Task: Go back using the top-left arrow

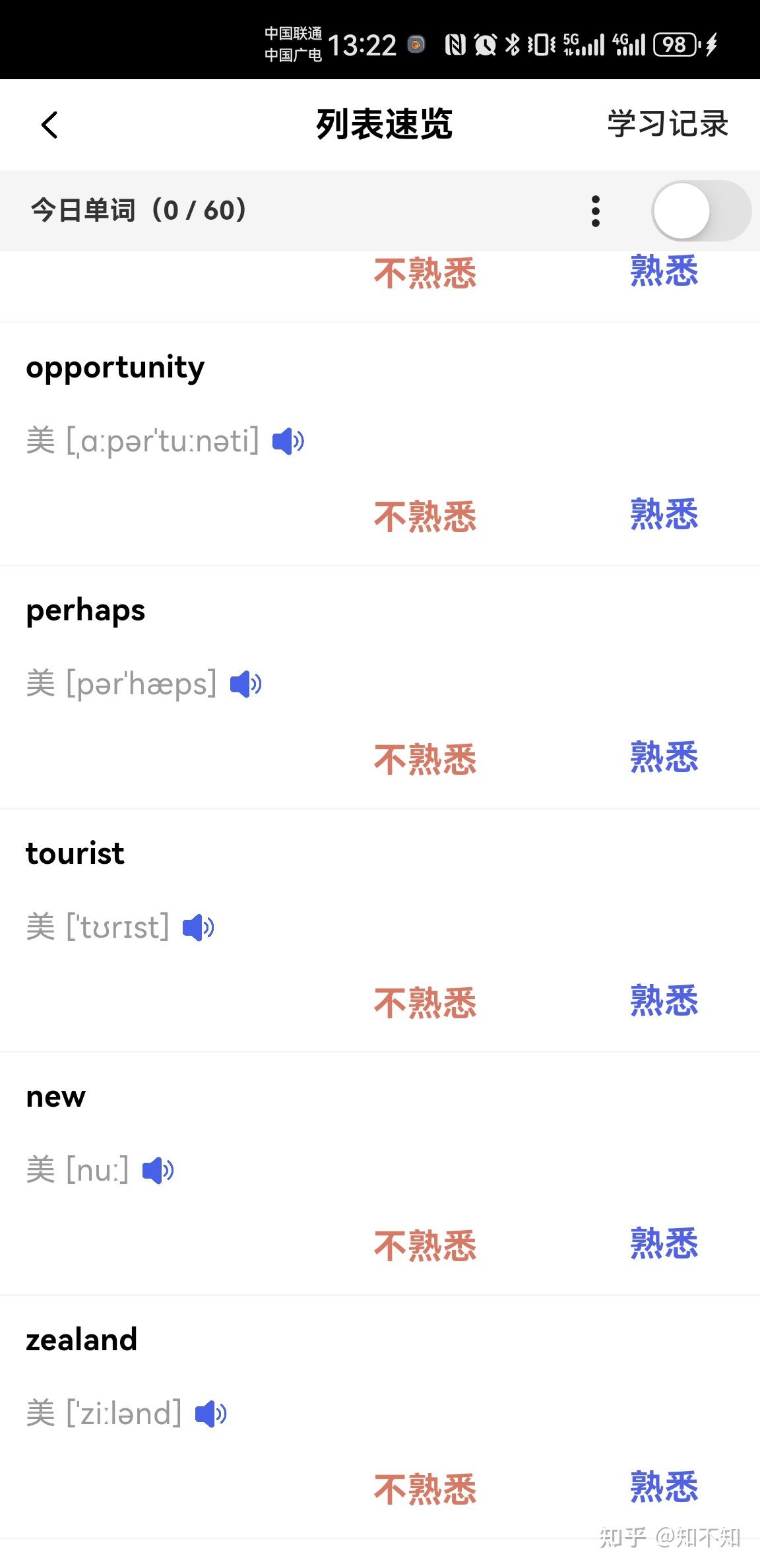Action: pos(49,124)
